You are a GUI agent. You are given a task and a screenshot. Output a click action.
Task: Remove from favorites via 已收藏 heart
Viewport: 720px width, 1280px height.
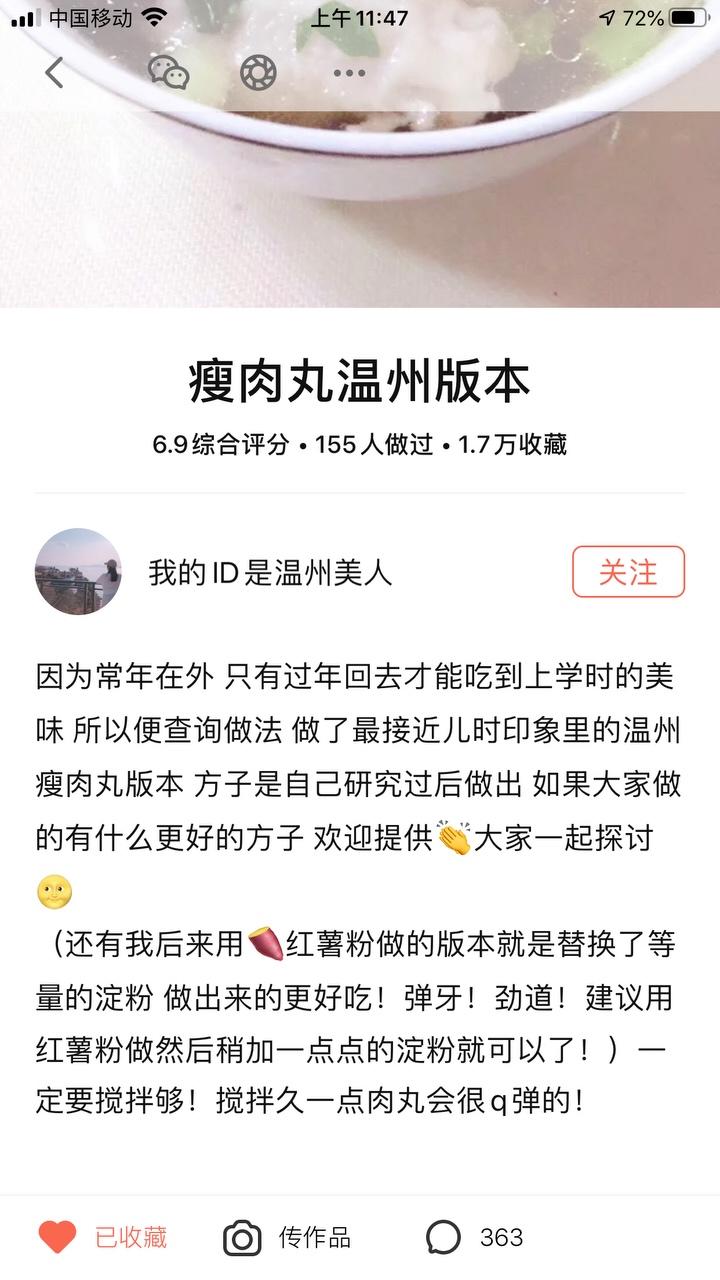coord(102,1238)
